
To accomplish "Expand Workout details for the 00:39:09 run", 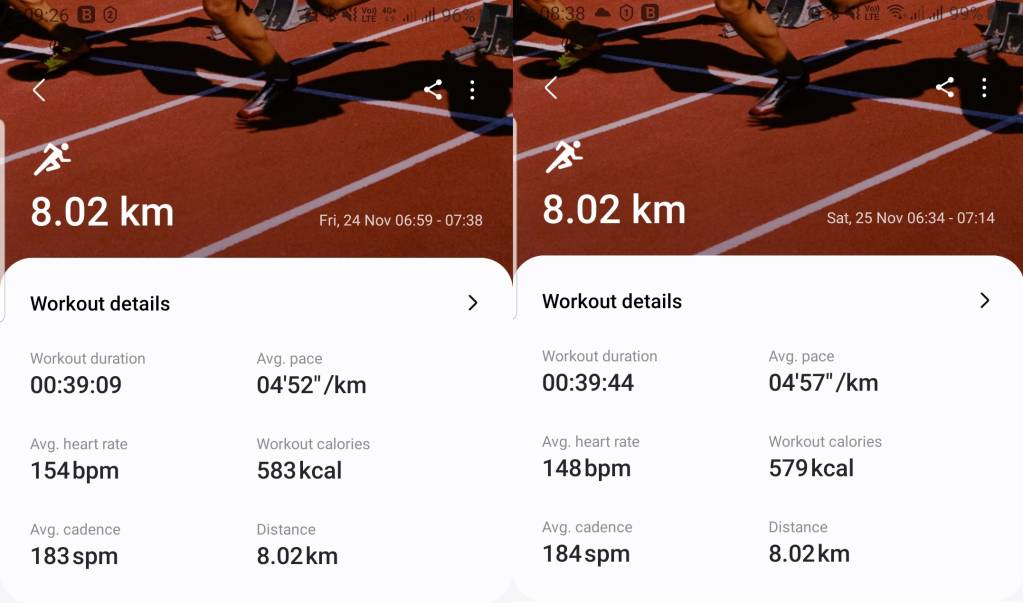I will (x=473, y=303).
